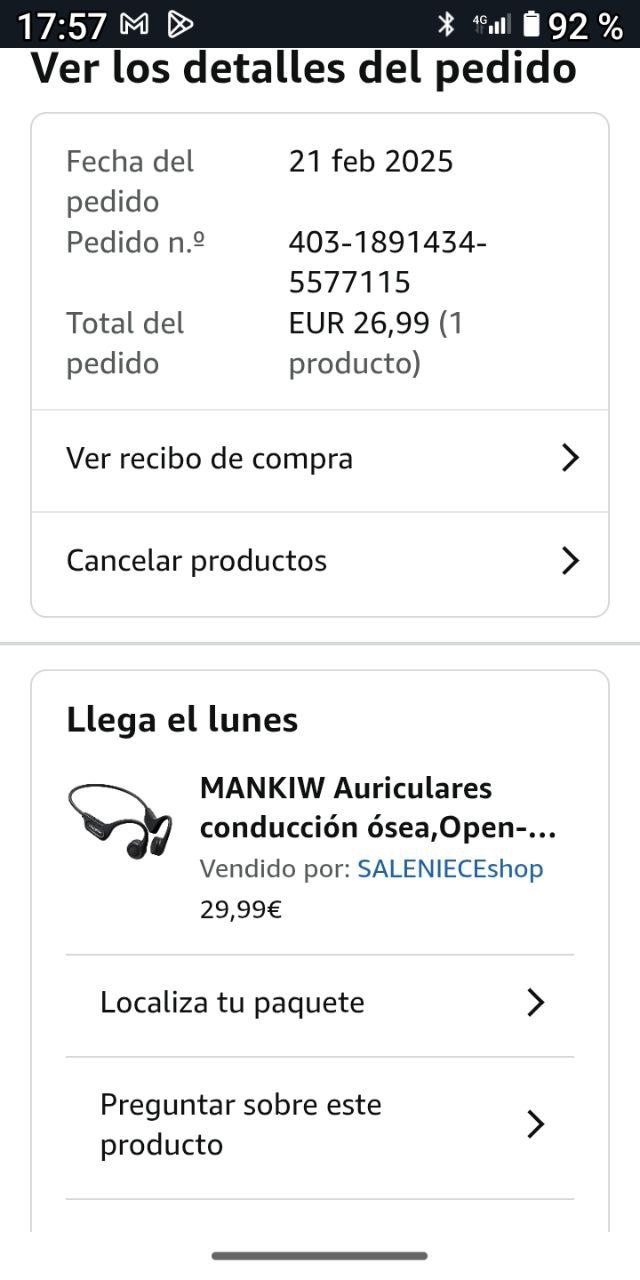Open Ver recibo de compra
640x1280 pixels.
[x=320, y=460]
